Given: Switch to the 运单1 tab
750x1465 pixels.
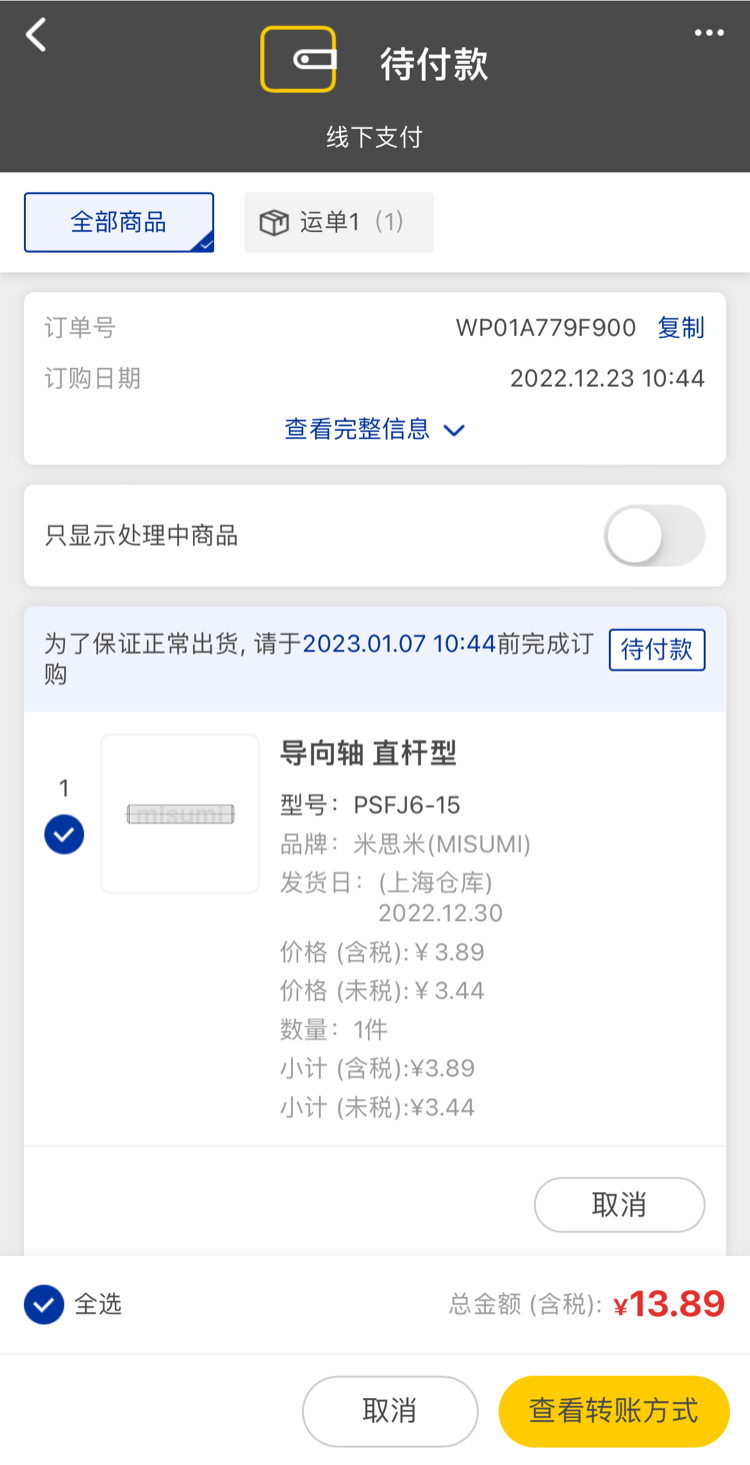Looking at the screenshot, I should pyautogui.click(x=339, y=222).
